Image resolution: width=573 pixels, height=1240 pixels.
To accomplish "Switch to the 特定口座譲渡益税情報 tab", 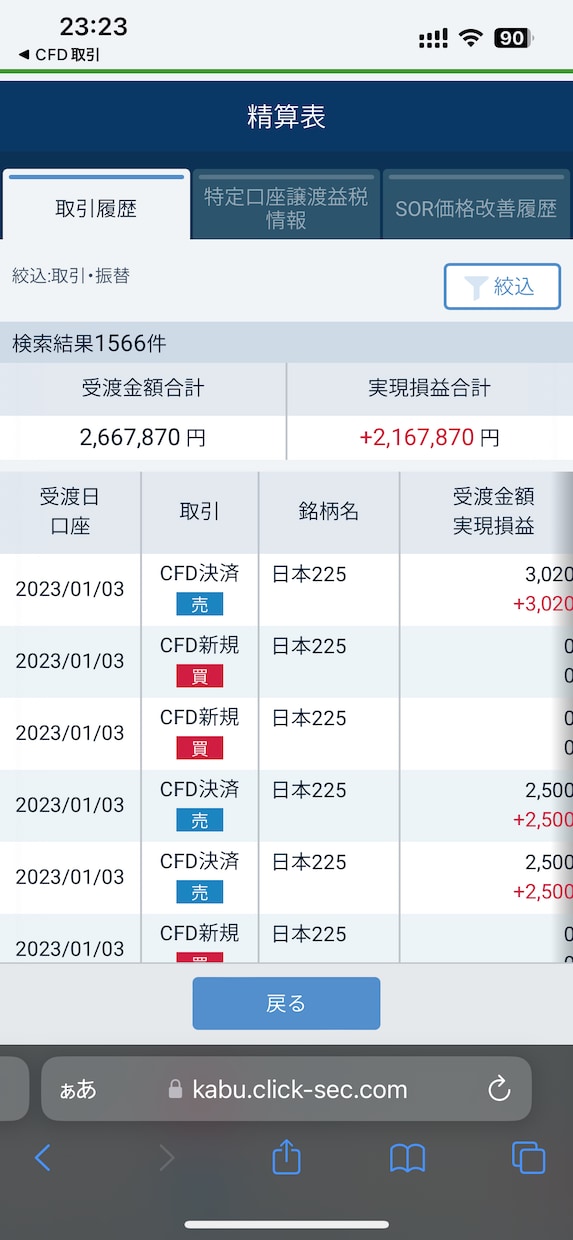I will point(286,204).
